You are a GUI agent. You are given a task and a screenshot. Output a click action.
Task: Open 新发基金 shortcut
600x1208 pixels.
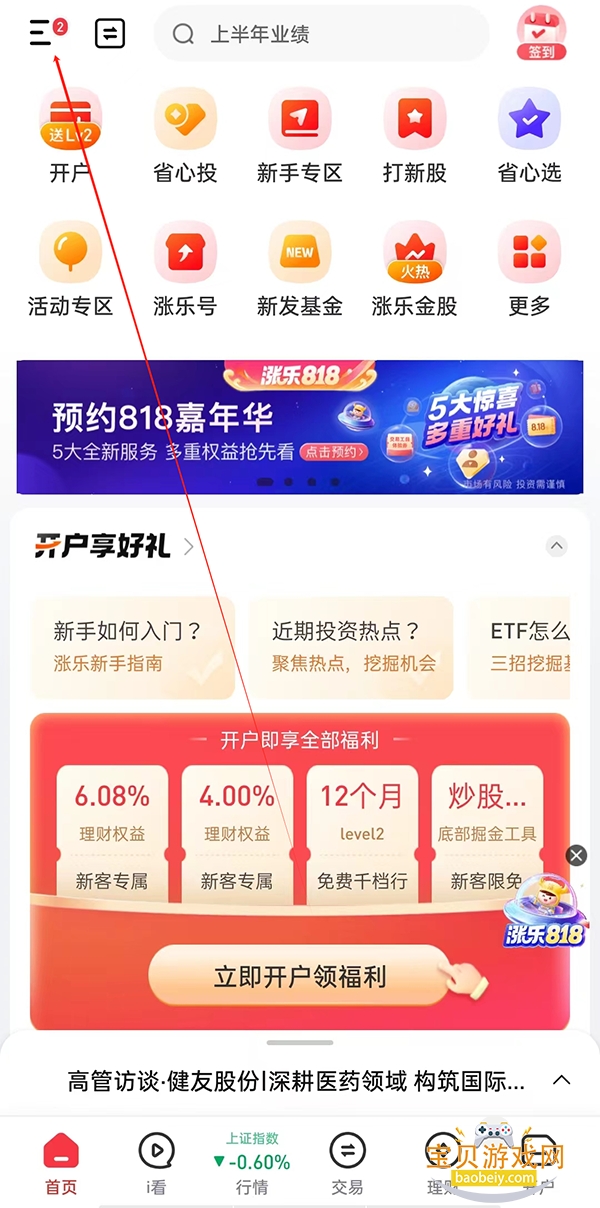299,270
